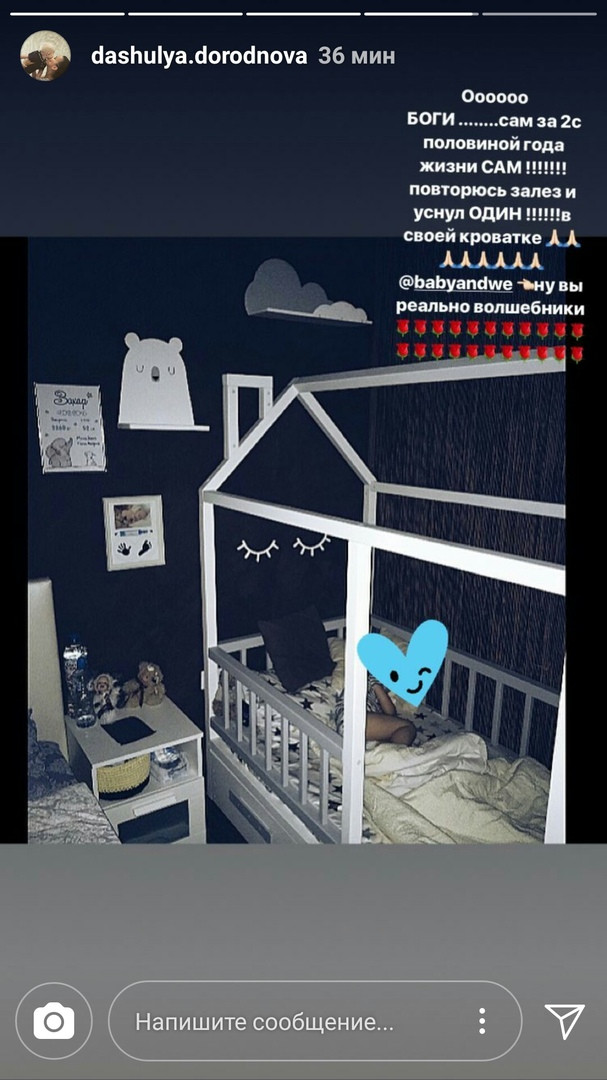
Task: Open the camera to reply
Action: [x=54, y=1021]
